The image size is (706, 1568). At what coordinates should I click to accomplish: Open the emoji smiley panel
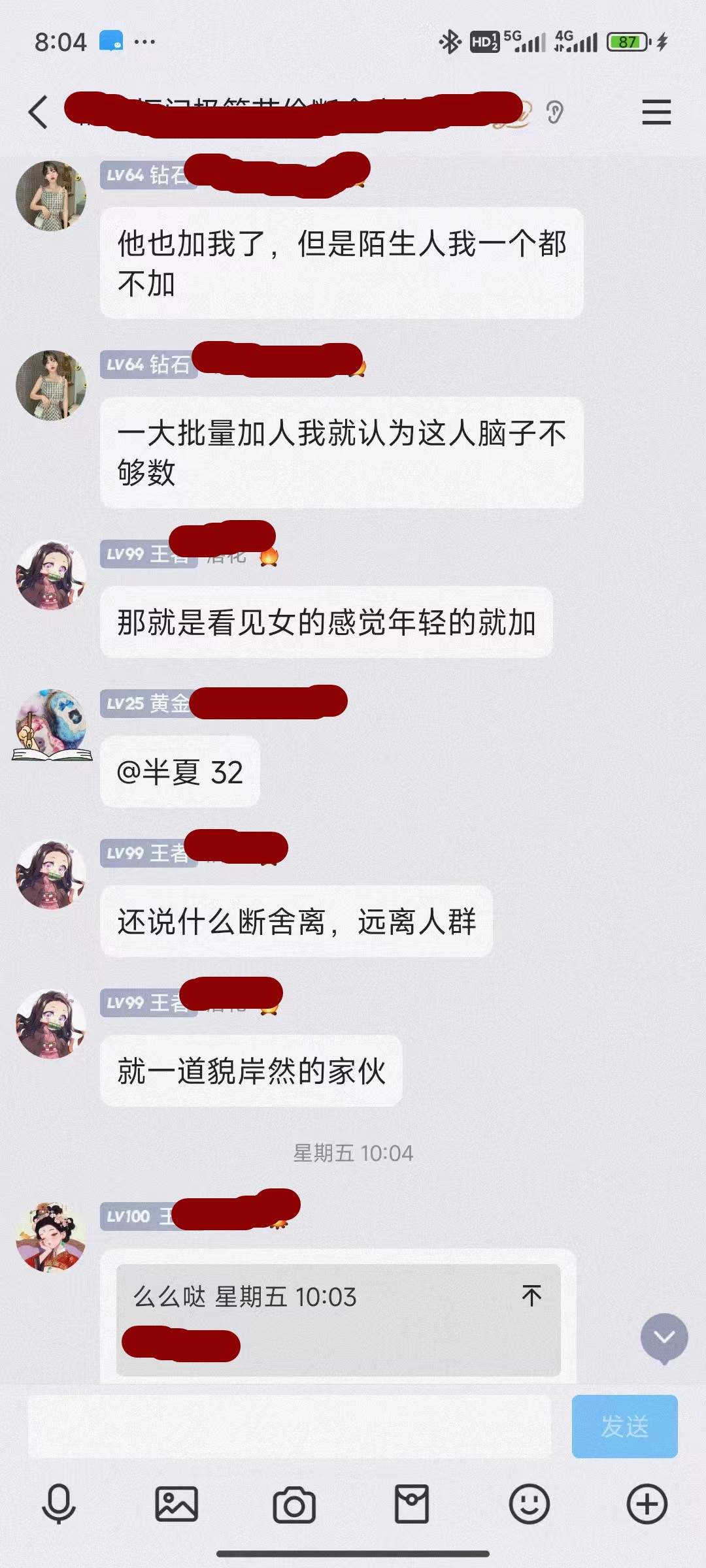[x=529, y=1504]
